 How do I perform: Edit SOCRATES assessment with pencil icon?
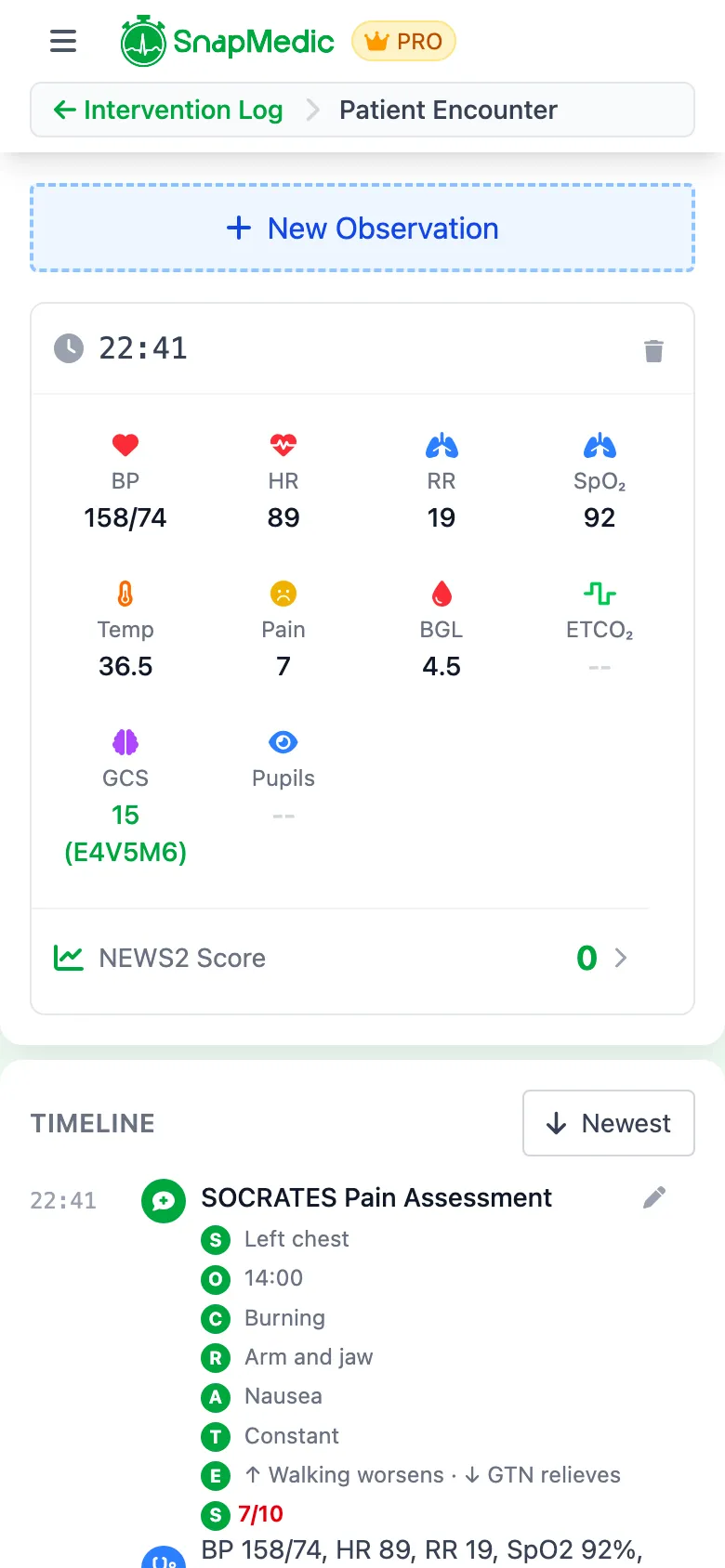[x=653, y=1197]
